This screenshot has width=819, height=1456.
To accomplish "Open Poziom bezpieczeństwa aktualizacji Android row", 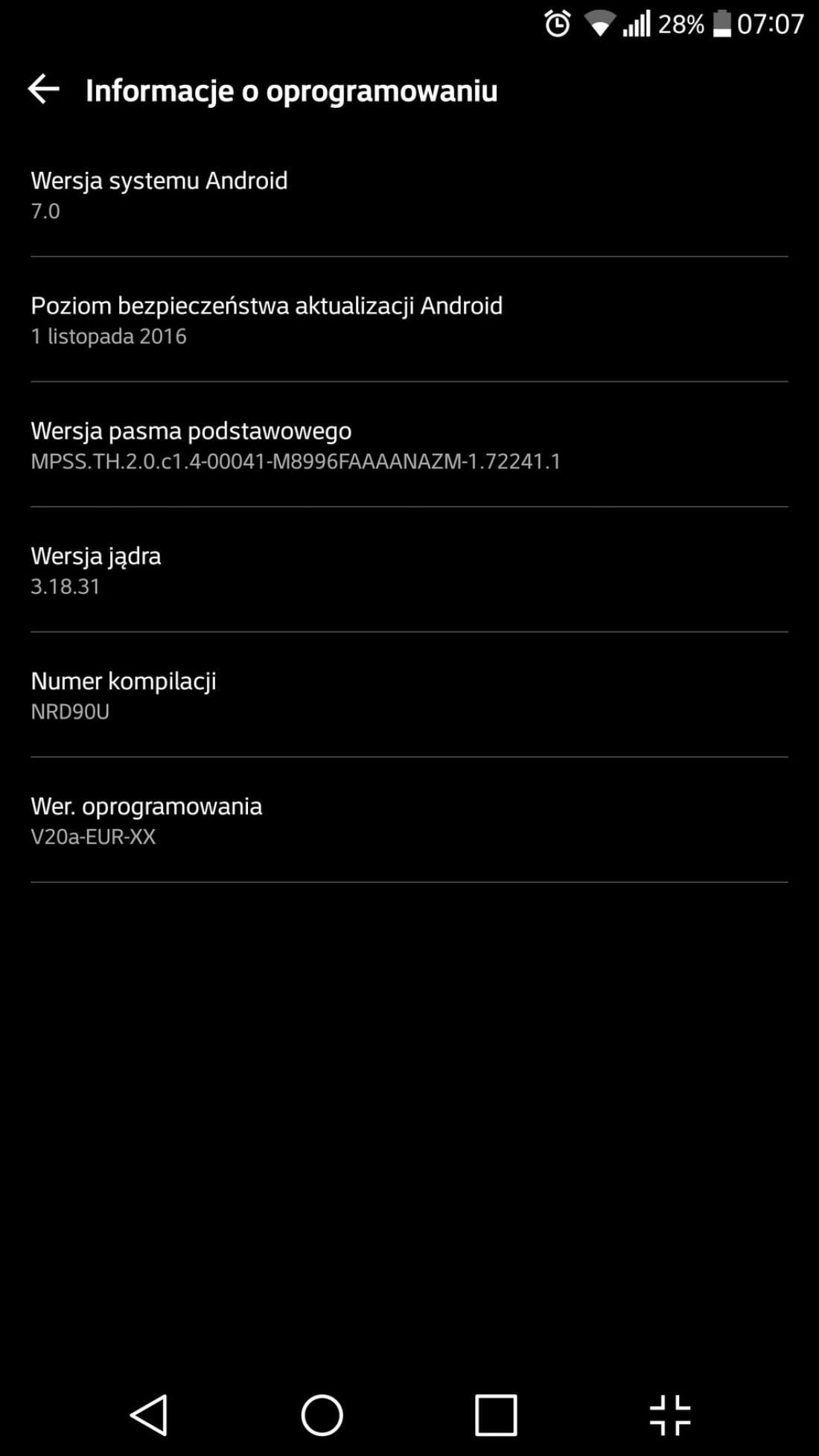I will pyautogui.click(x=409, y=320).
